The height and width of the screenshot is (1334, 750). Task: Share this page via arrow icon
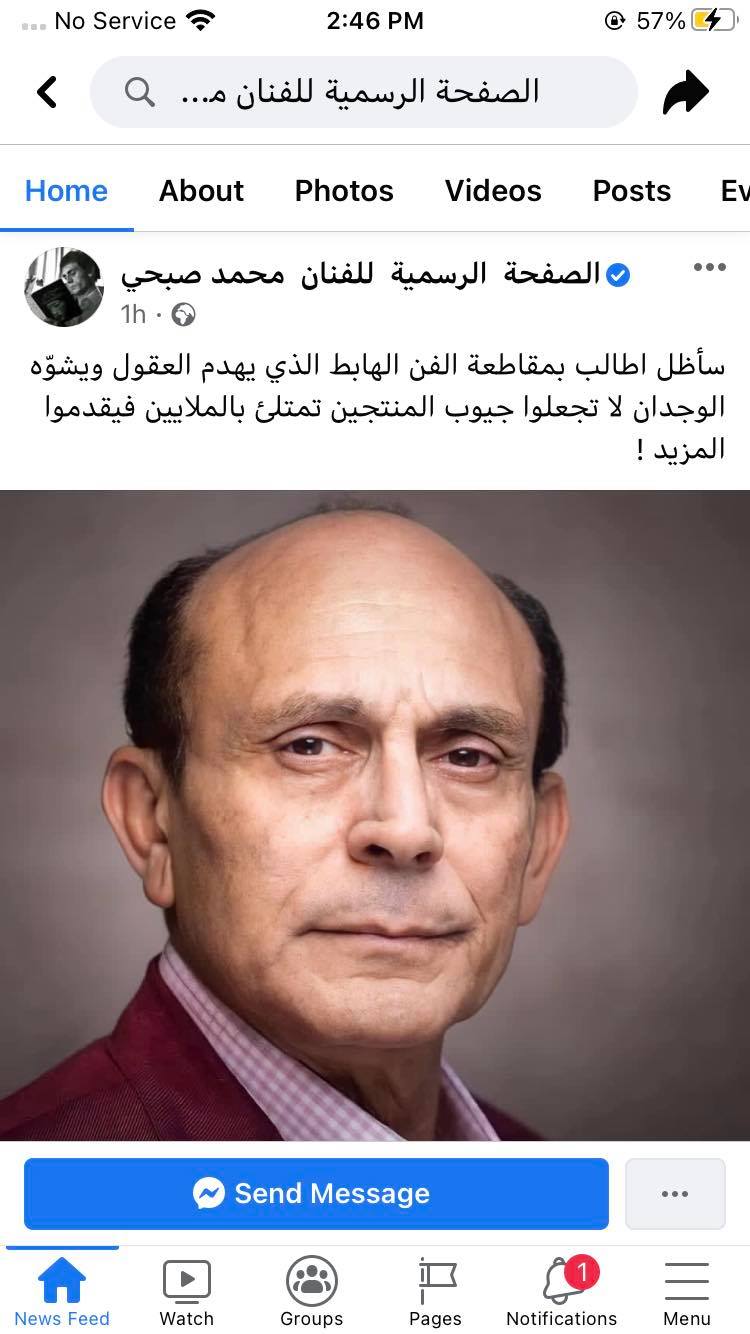pos(686,93)
